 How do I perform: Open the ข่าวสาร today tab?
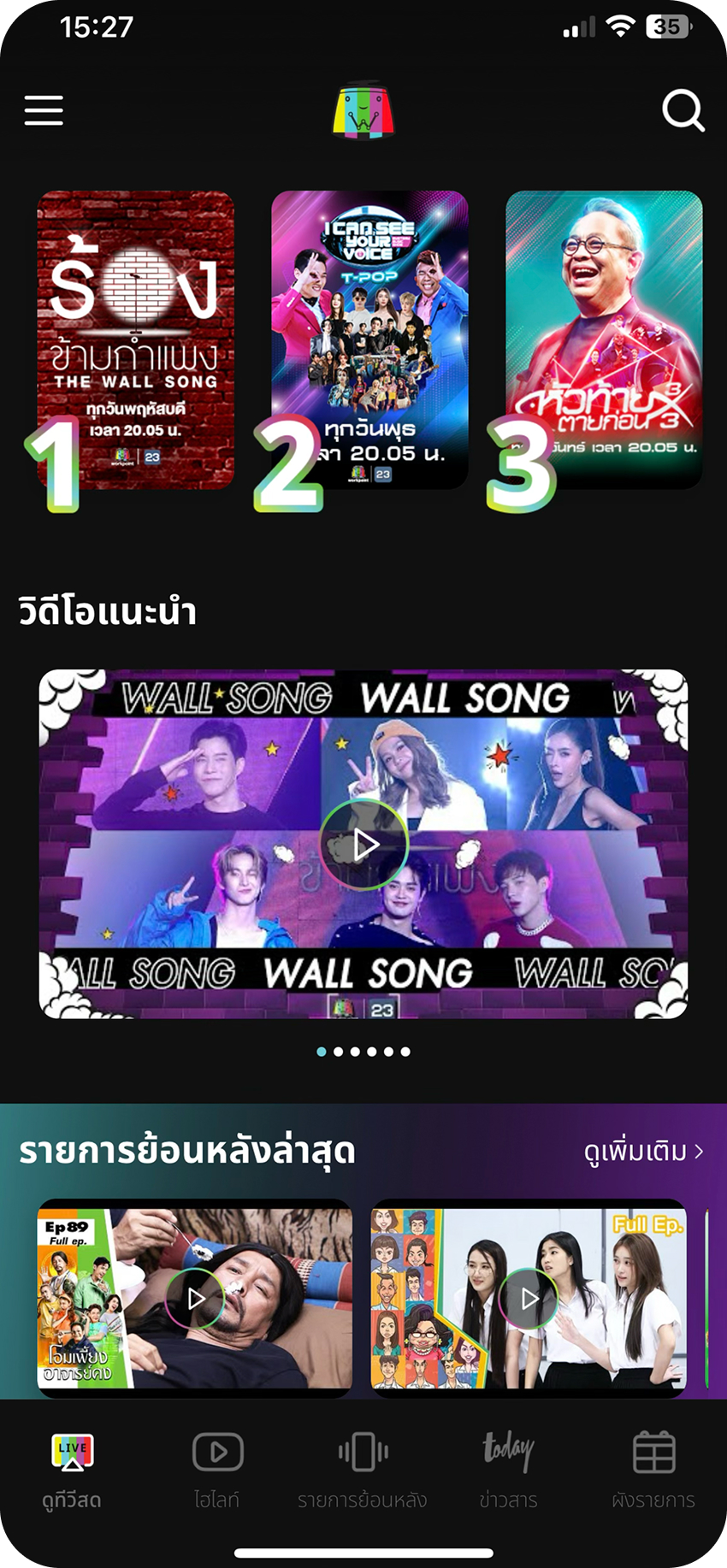pyautogui.click(x=509, y=1471)
